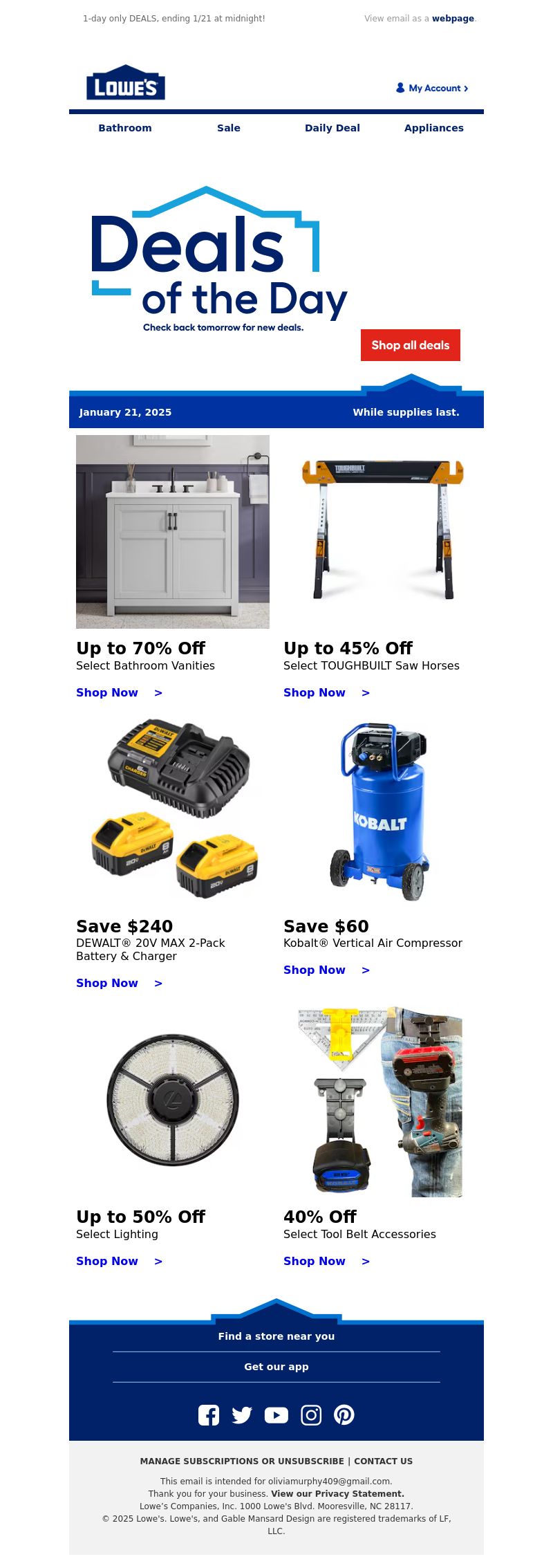Shop Now for Select Lighting
The height and width of the screenshot is (1568, 553).
[119, 1261]
